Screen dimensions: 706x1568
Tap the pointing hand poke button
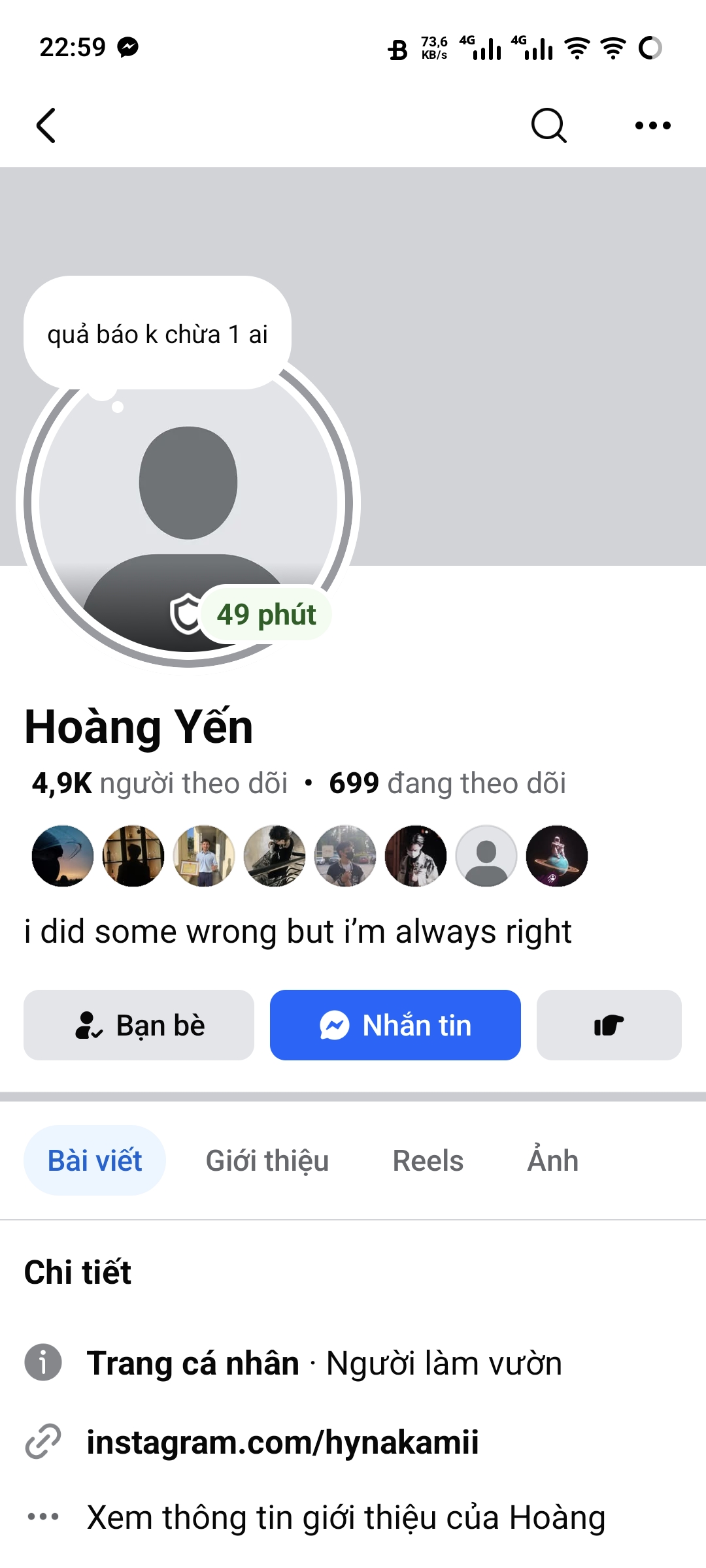pyautogui.click(x=609, y=1025)
